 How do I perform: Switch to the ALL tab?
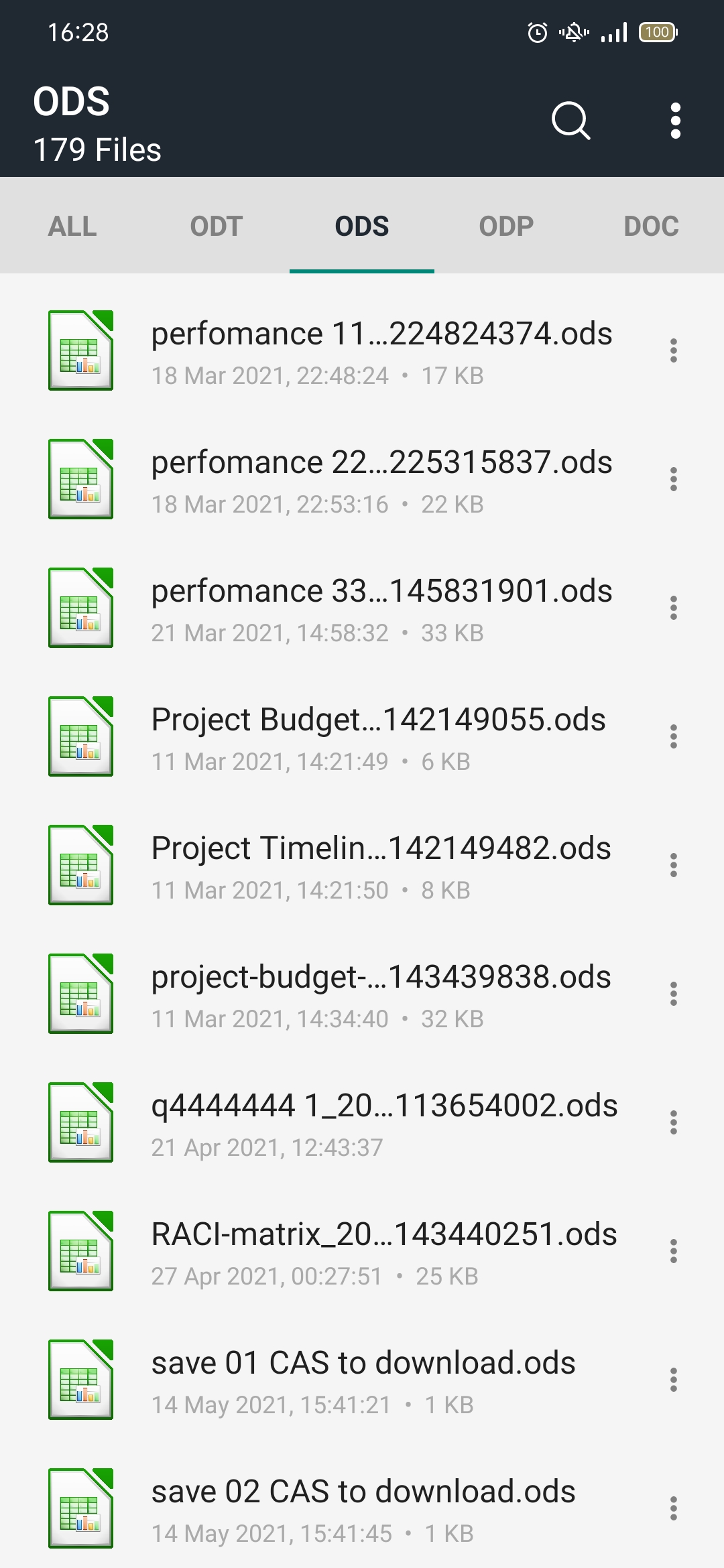[x=72, y=226]
